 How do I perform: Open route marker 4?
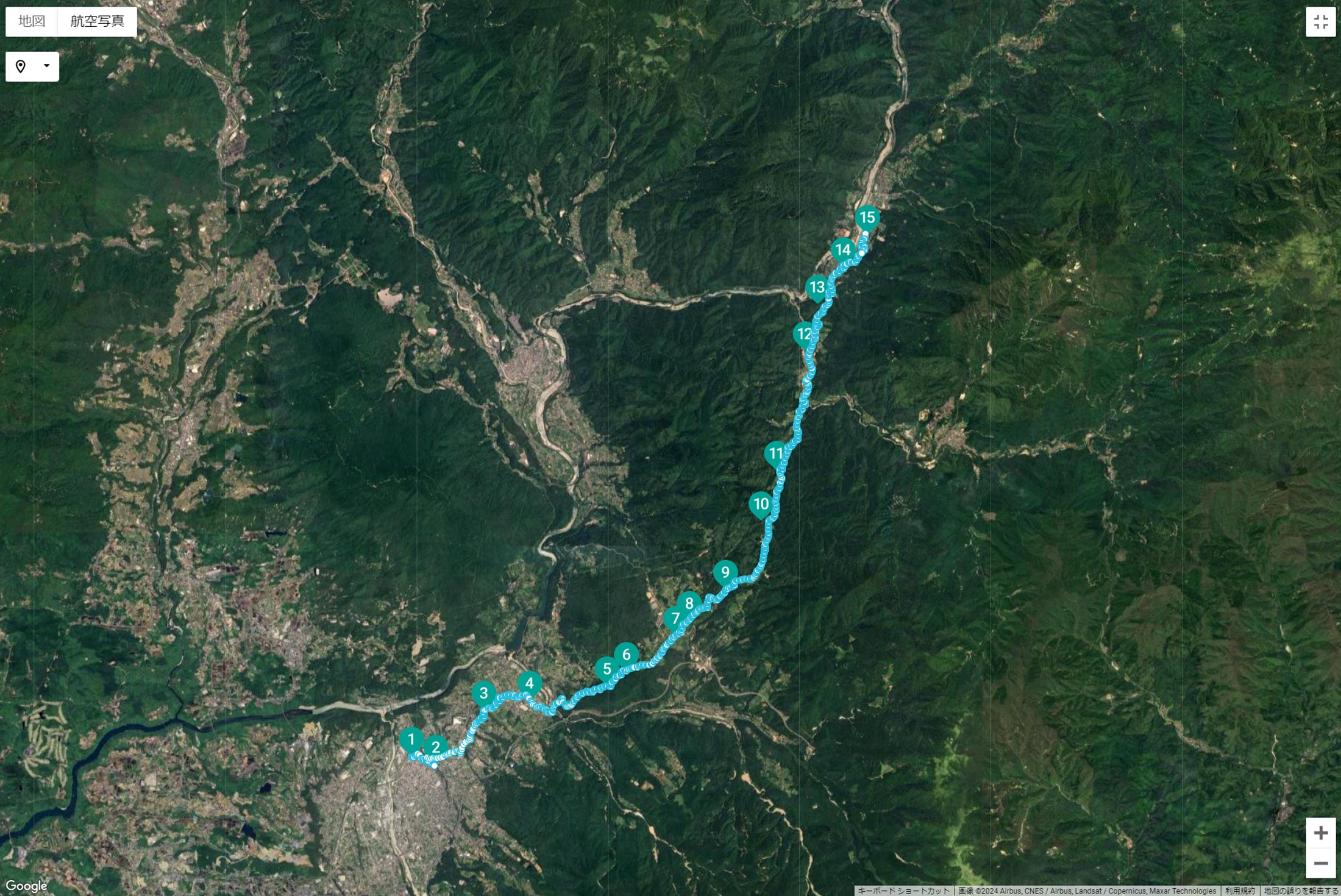click(529, 683)
